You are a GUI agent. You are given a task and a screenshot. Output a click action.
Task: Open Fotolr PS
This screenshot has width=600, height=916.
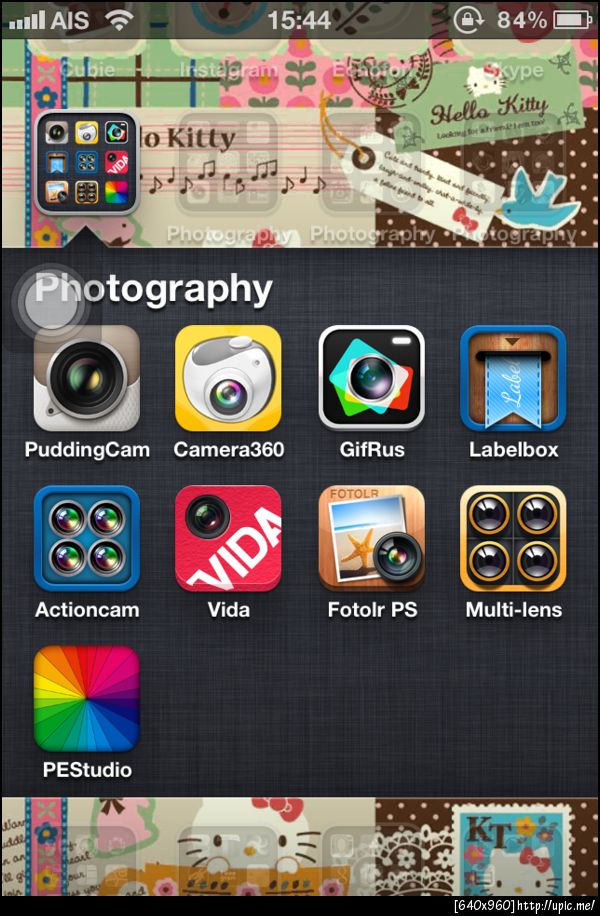pyautogui.click(x=371, y=538)
